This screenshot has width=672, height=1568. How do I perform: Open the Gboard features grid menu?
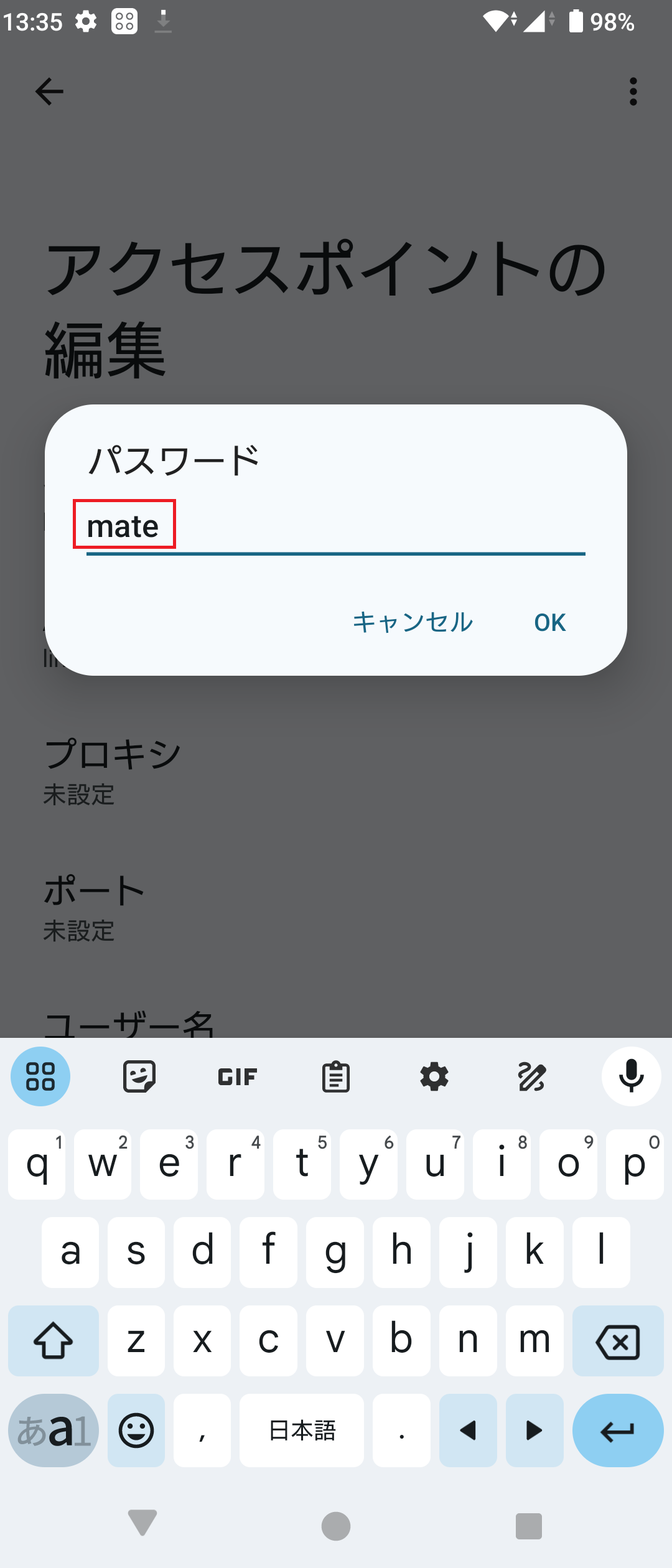(x=40, y=1076)
